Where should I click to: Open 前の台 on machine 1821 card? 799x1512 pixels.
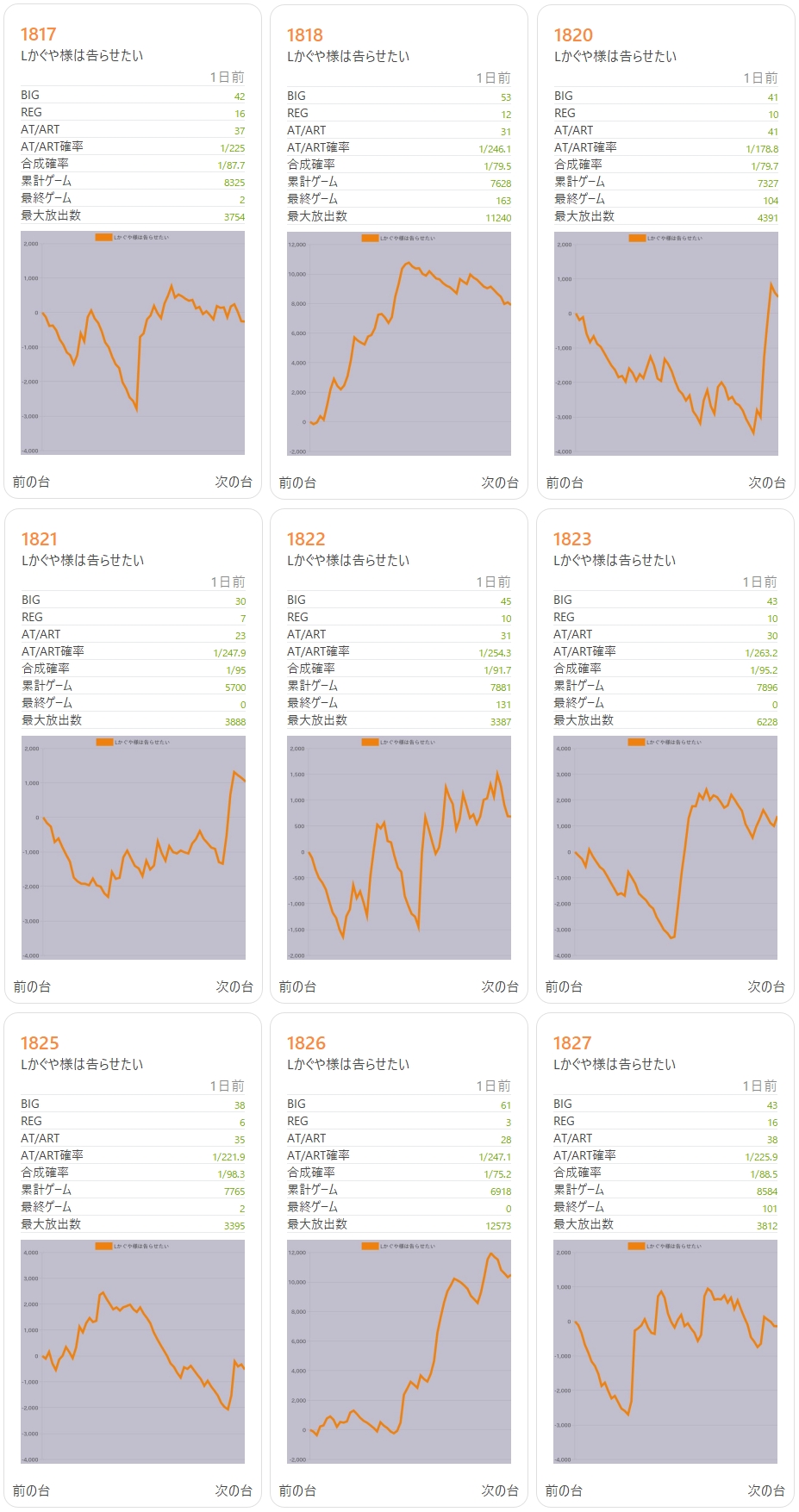click(x=32, y=986)
